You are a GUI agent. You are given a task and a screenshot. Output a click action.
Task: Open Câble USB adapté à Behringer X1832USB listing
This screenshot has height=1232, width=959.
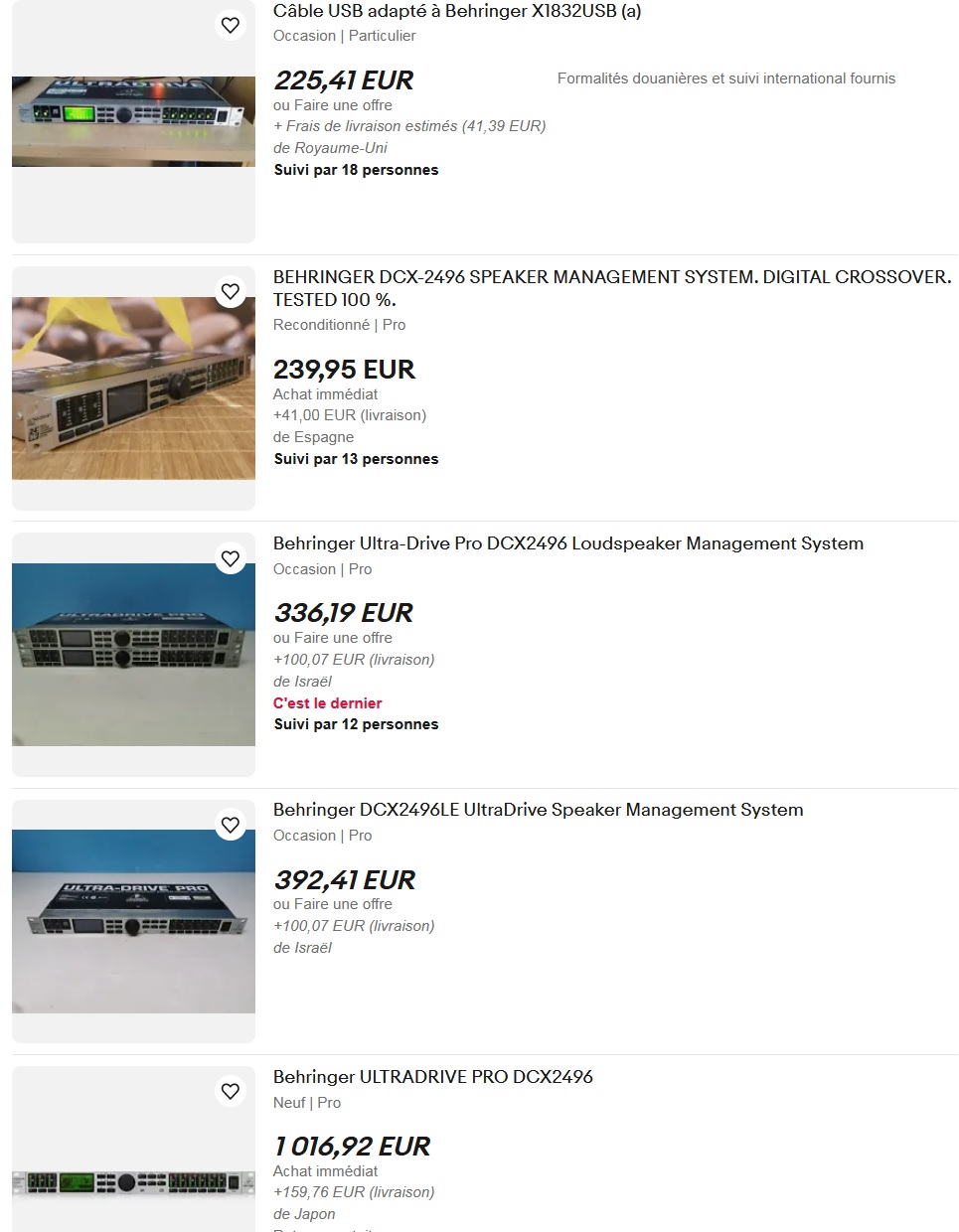coord(457,12)
